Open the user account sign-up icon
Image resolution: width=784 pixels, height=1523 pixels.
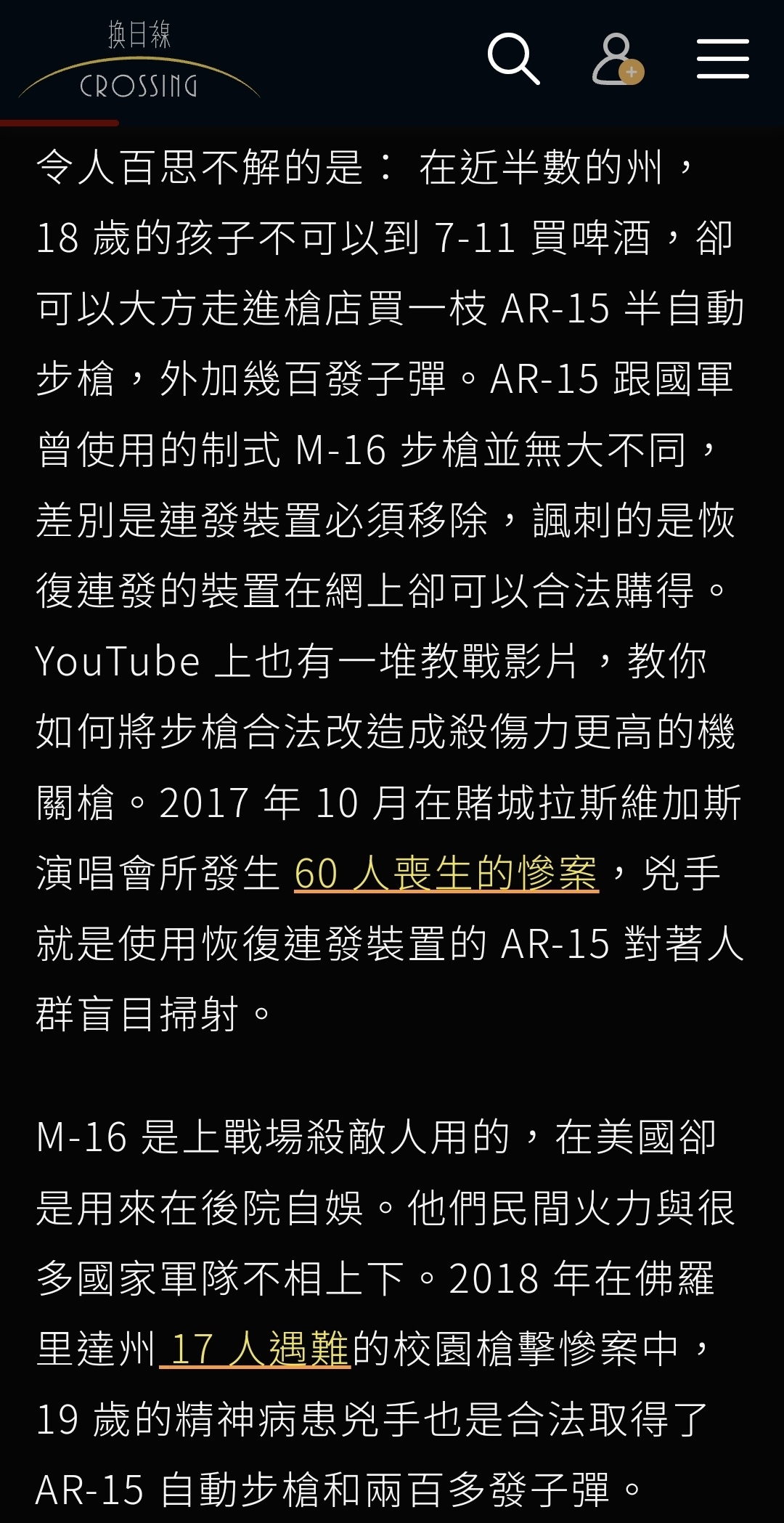[617, 59]
